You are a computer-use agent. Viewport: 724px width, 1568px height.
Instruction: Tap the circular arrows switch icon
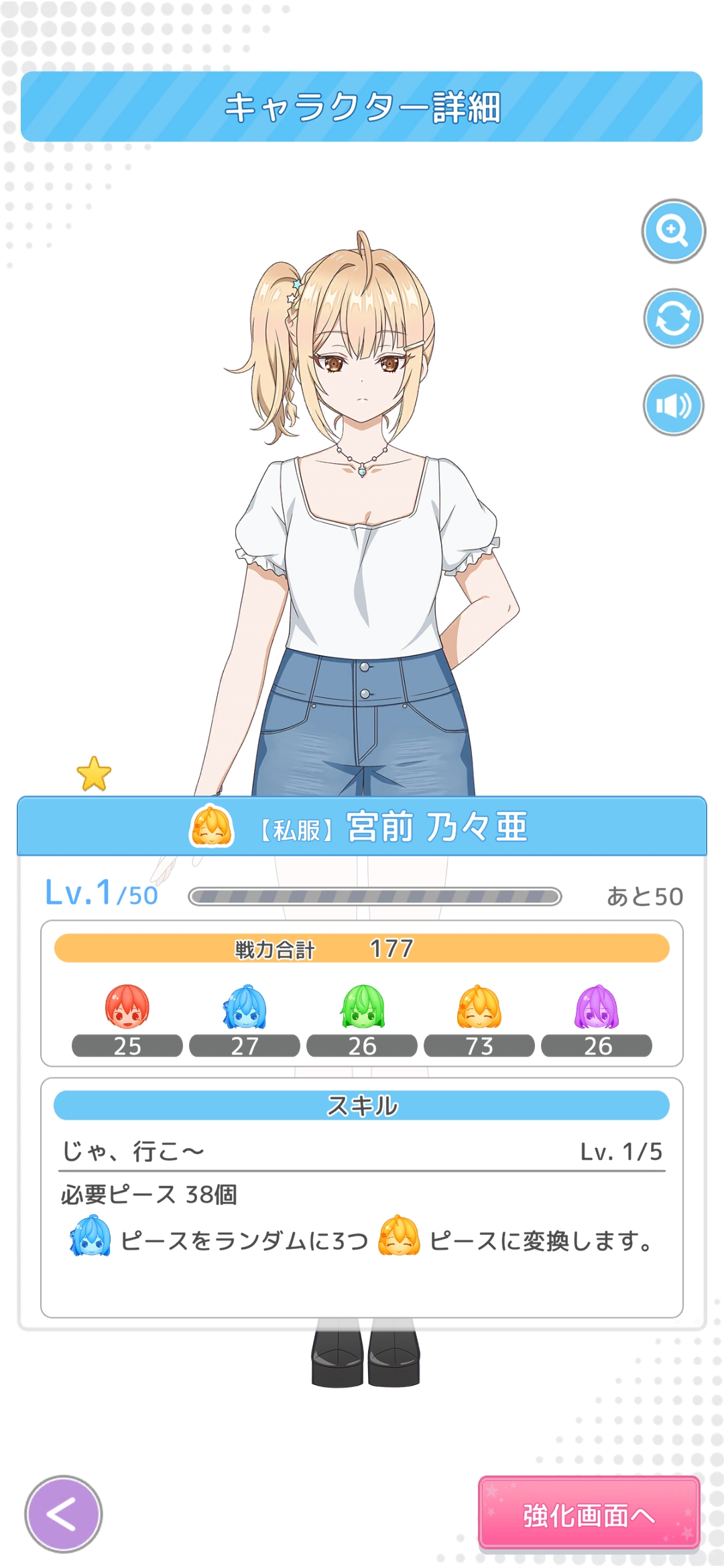click(673, 318)
